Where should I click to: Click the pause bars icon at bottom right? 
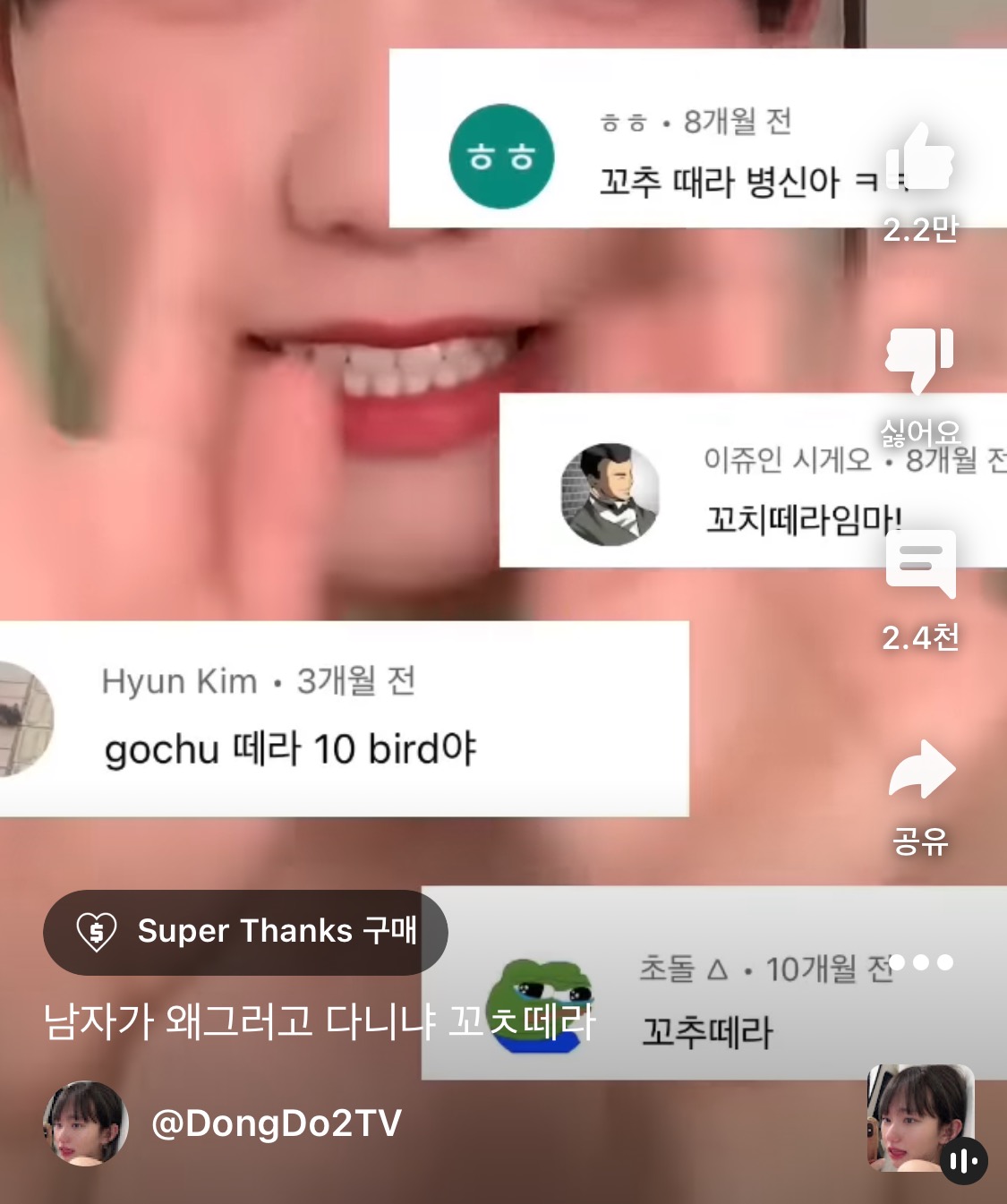point(962,1160)
